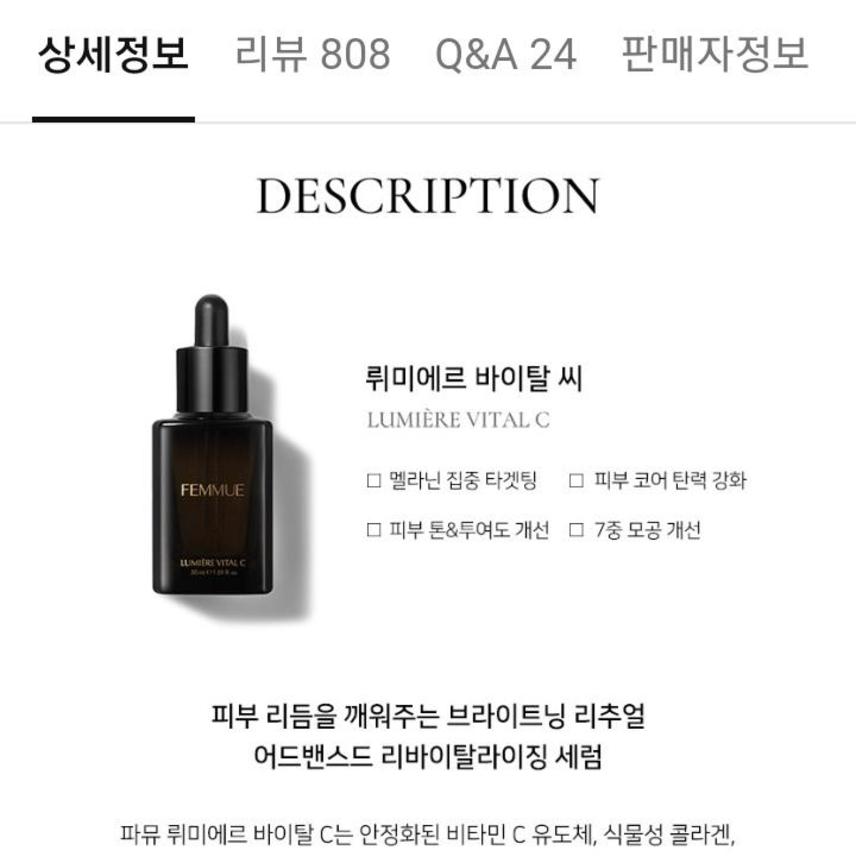Go to the 판매자정보 tab
Screen dimensions: 856x856
tap(714, 54)
